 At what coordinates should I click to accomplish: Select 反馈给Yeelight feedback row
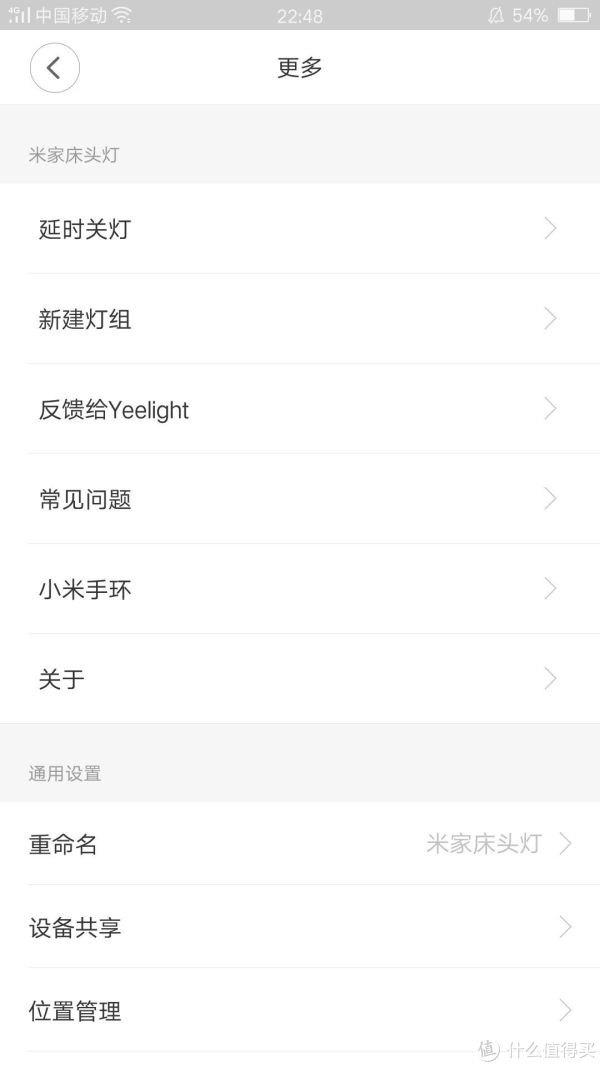300,409
